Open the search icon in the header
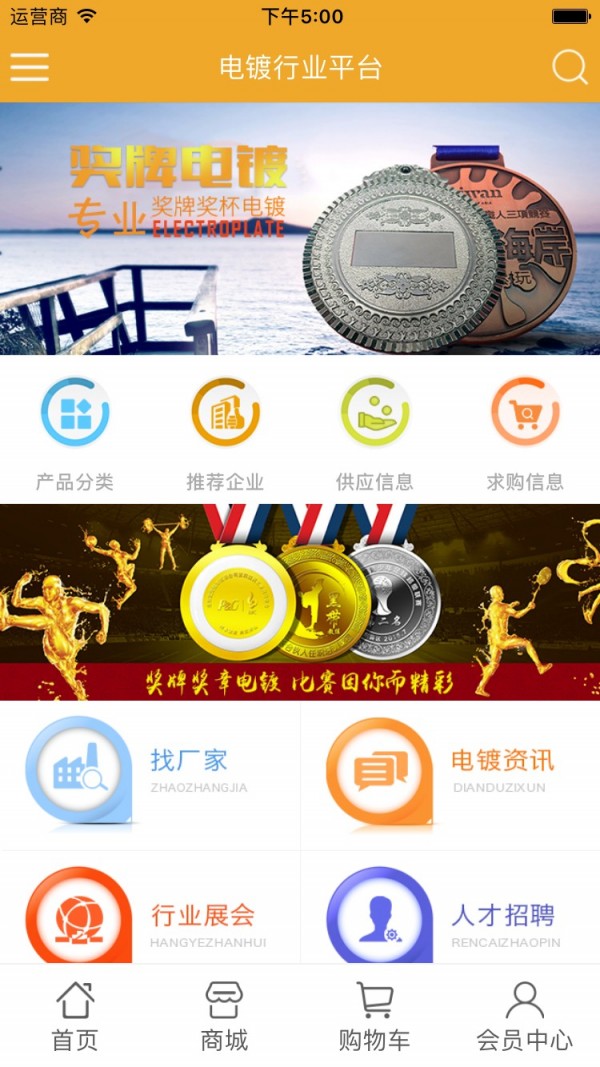The width and height of the screenshot is (600, 1067). click(x=569, y=68)
